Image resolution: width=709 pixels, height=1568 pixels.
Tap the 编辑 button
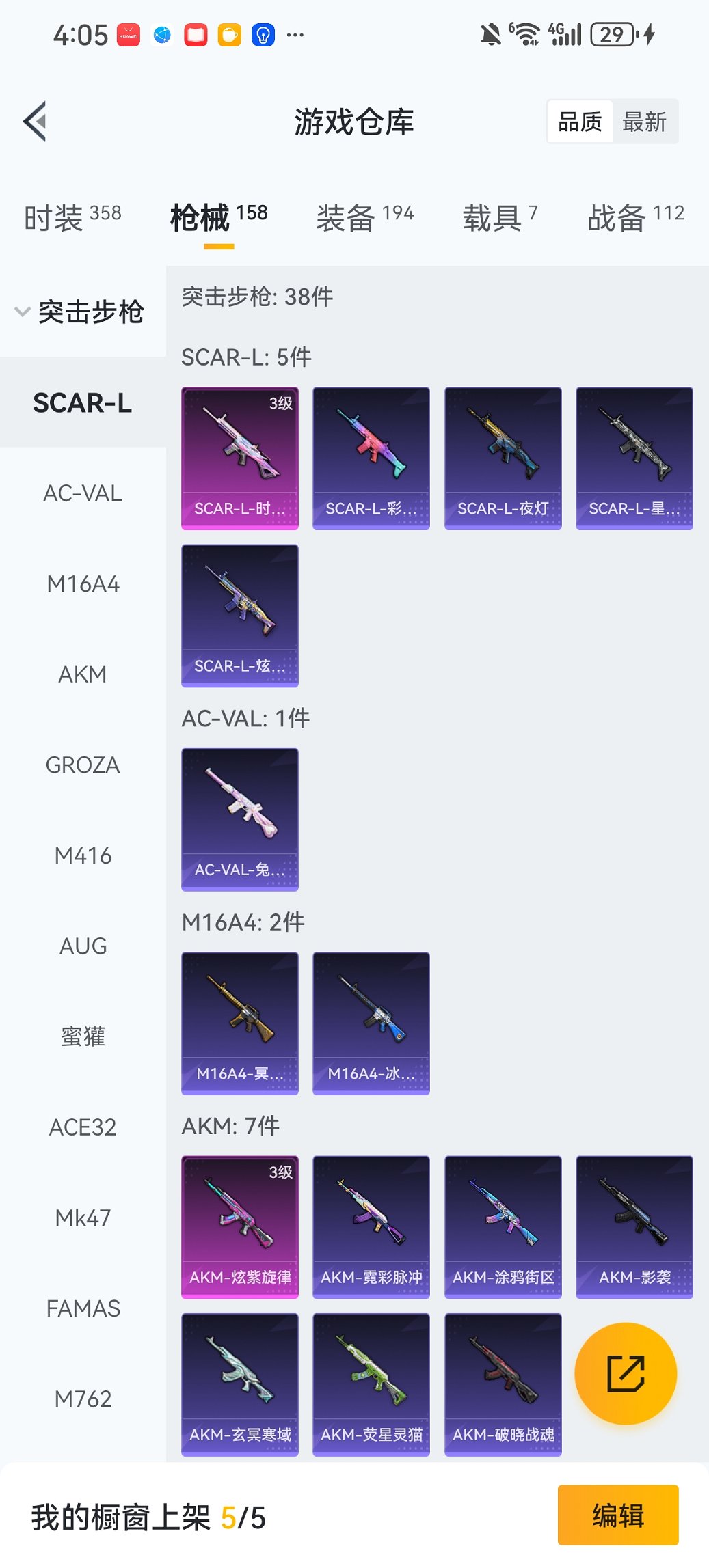[617, 1515]
